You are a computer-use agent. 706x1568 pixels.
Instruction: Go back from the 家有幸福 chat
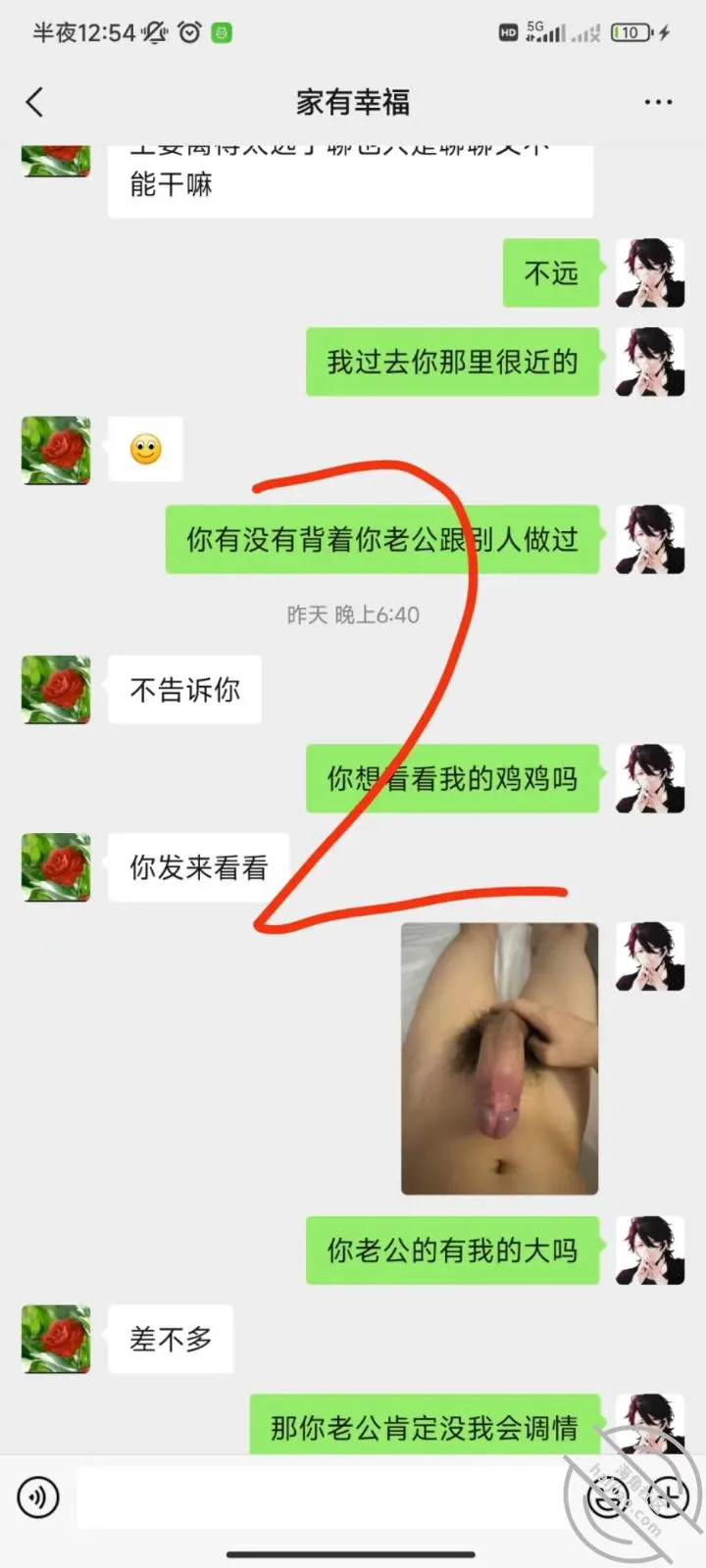[35, 102]
